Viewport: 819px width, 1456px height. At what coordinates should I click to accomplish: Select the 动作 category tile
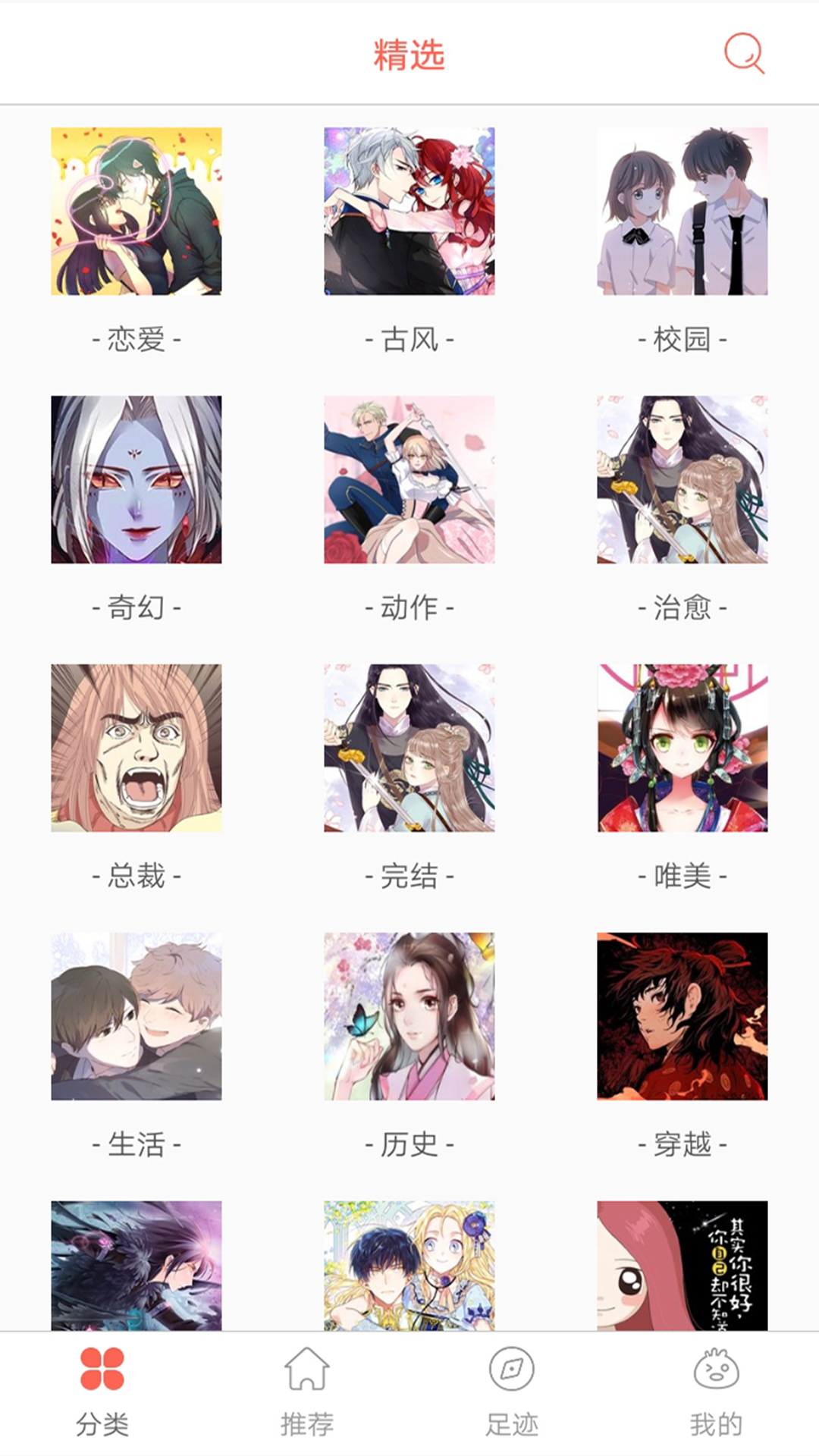click(x=409, y=479)
